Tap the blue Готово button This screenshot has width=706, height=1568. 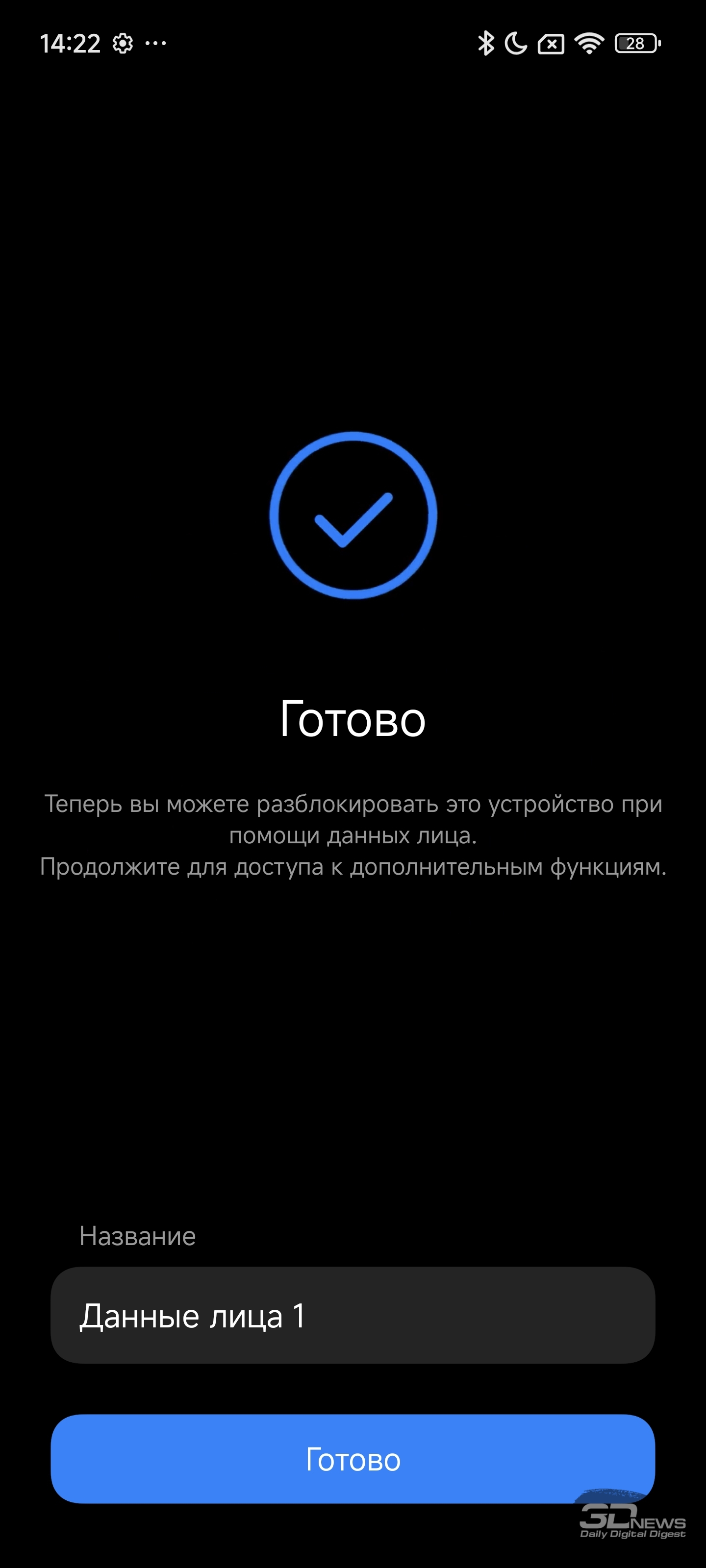(x=353, y=1459)
